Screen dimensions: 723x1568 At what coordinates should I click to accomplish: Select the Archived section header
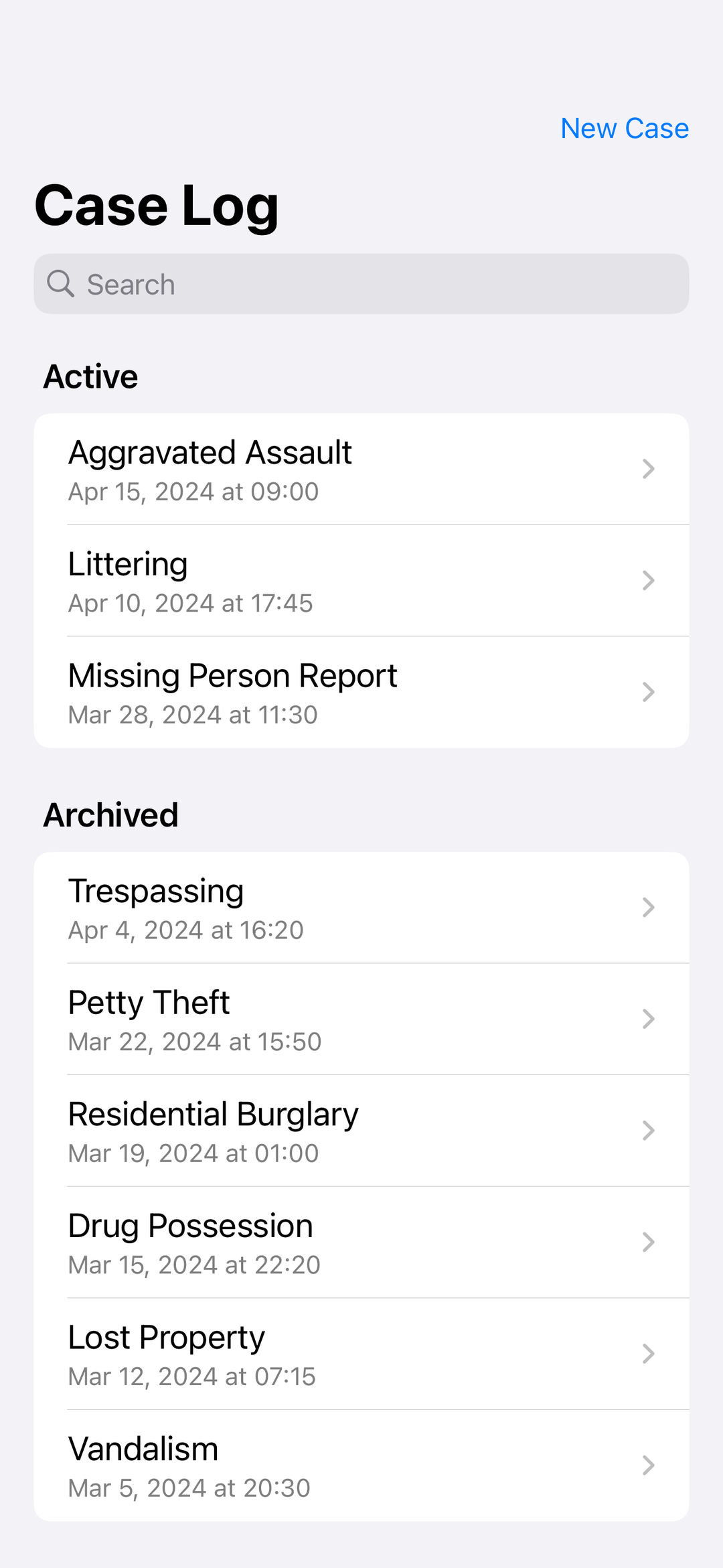(x=110, y=814)
